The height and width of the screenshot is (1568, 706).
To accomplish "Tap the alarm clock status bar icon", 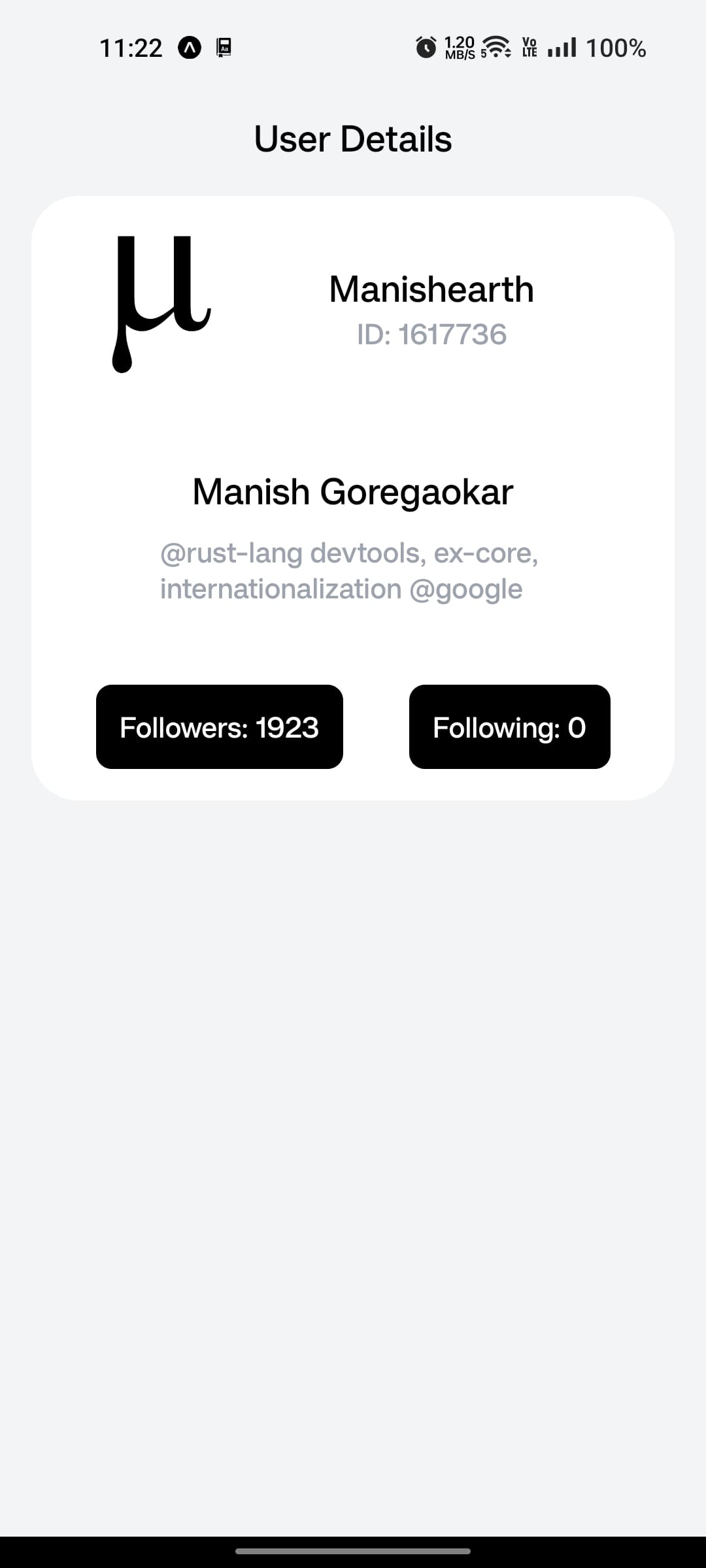I will point(427,48).
